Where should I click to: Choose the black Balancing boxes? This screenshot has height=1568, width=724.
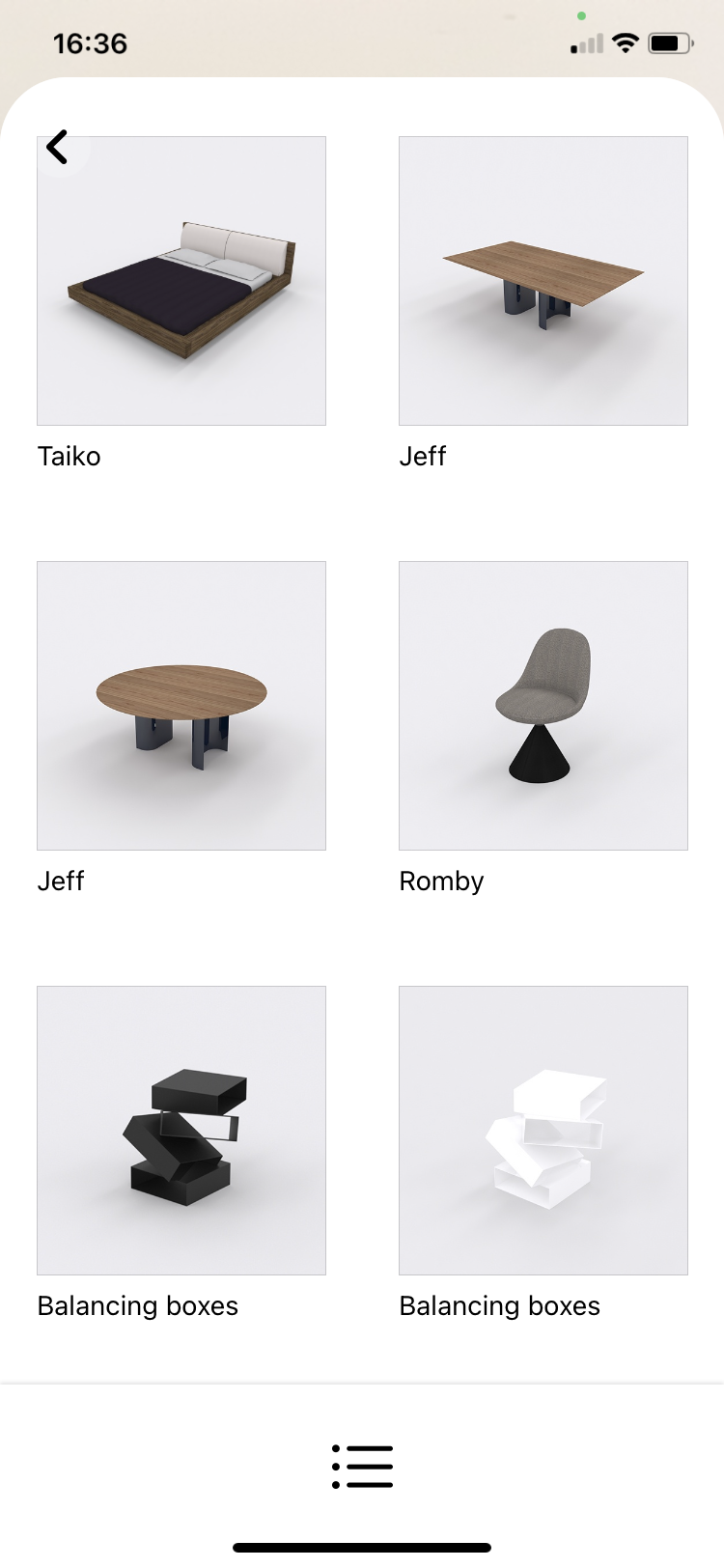[181, 1131]
